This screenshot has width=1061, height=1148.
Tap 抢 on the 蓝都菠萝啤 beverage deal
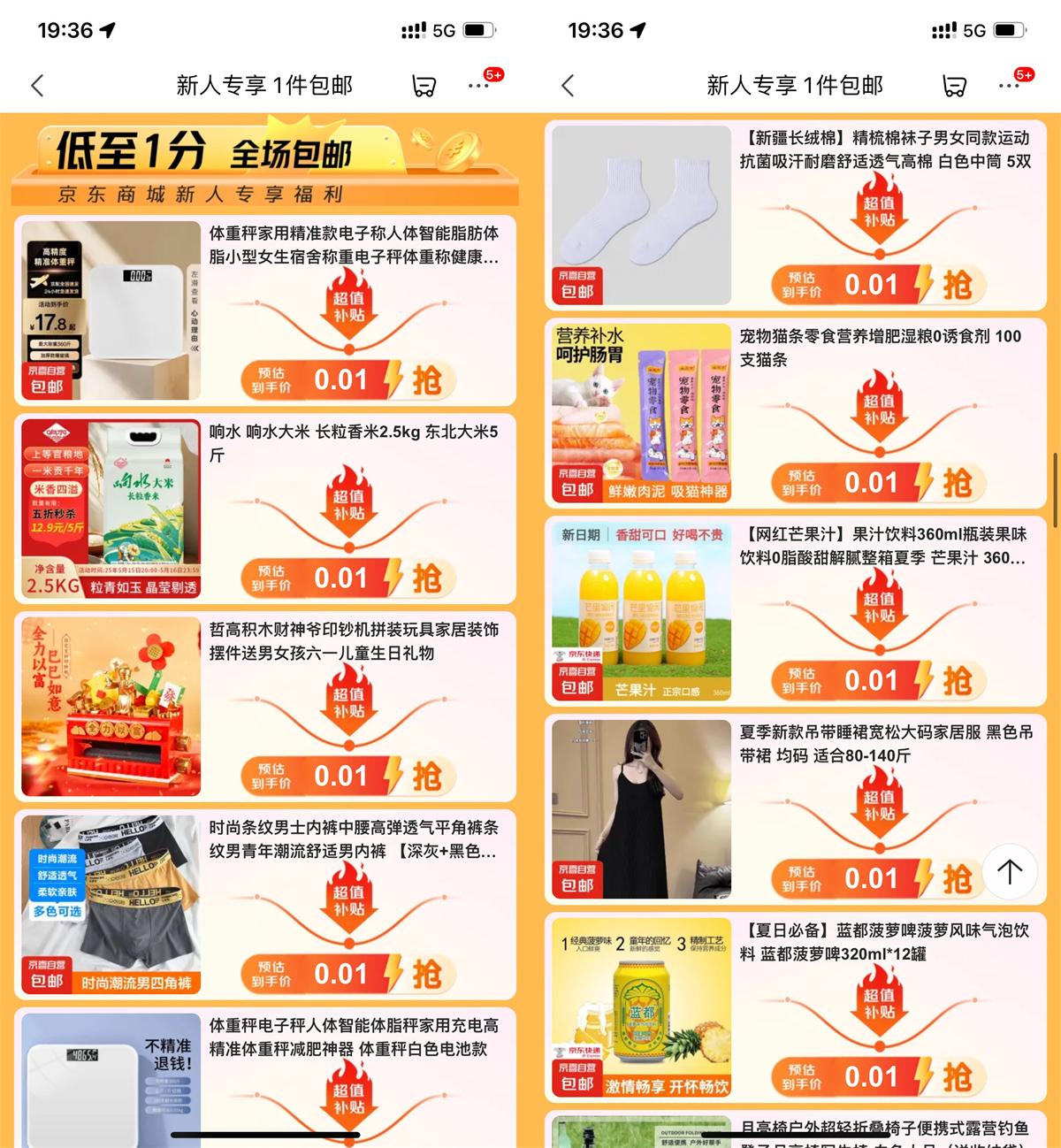pos(958,1077)
